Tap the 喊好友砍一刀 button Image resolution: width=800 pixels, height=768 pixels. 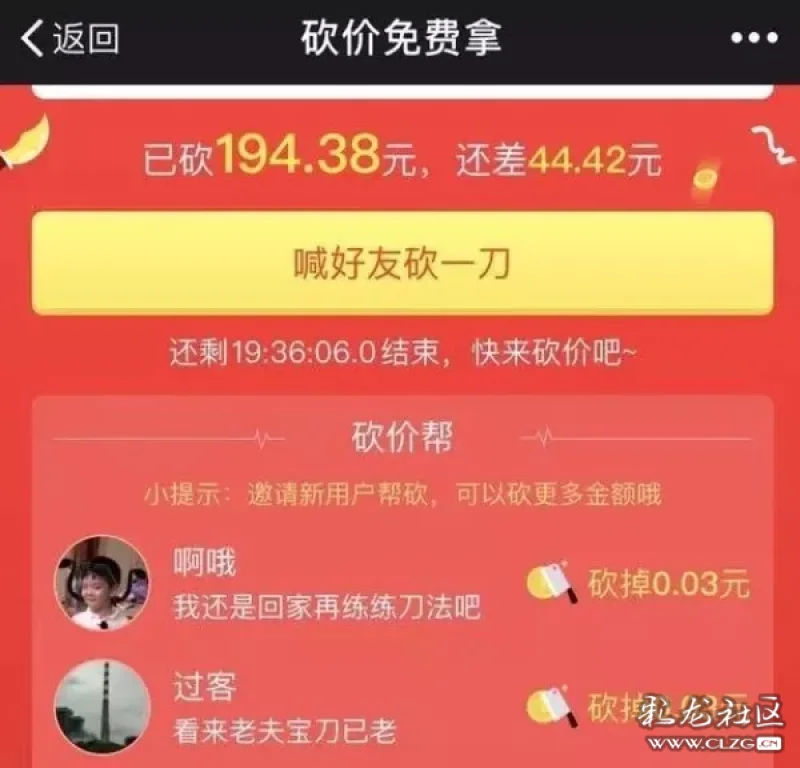click(402, 264)
